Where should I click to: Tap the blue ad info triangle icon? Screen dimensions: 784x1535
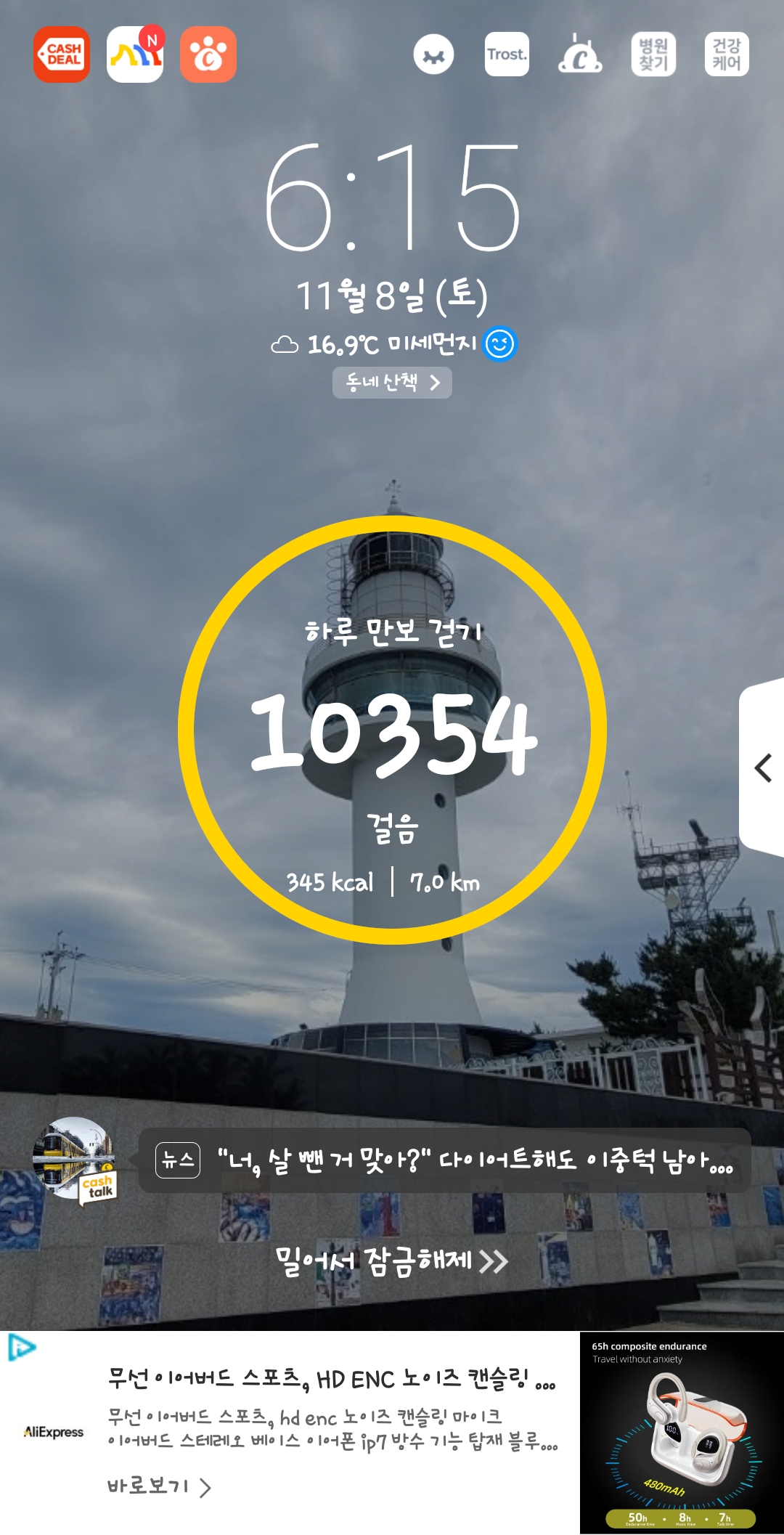click(x=21, y=1348)
